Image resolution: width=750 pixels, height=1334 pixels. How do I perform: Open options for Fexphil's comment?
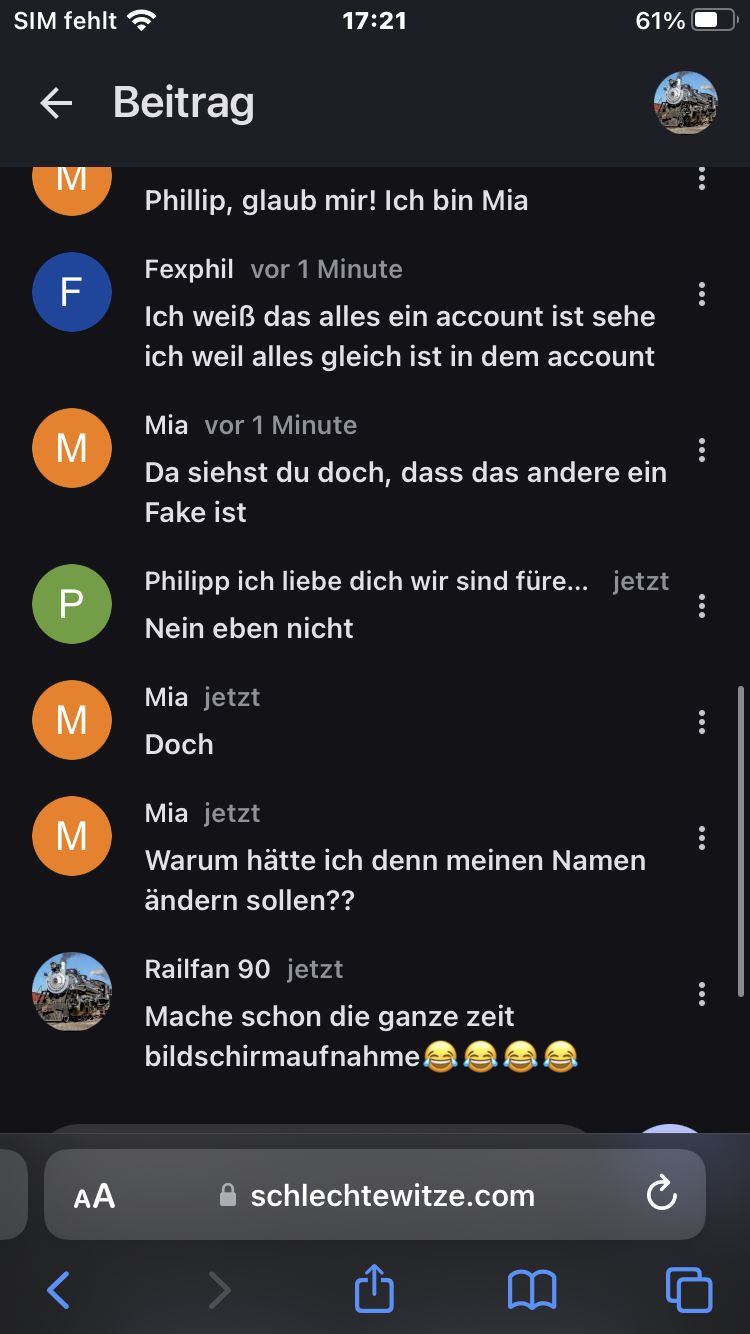(702, 294)
